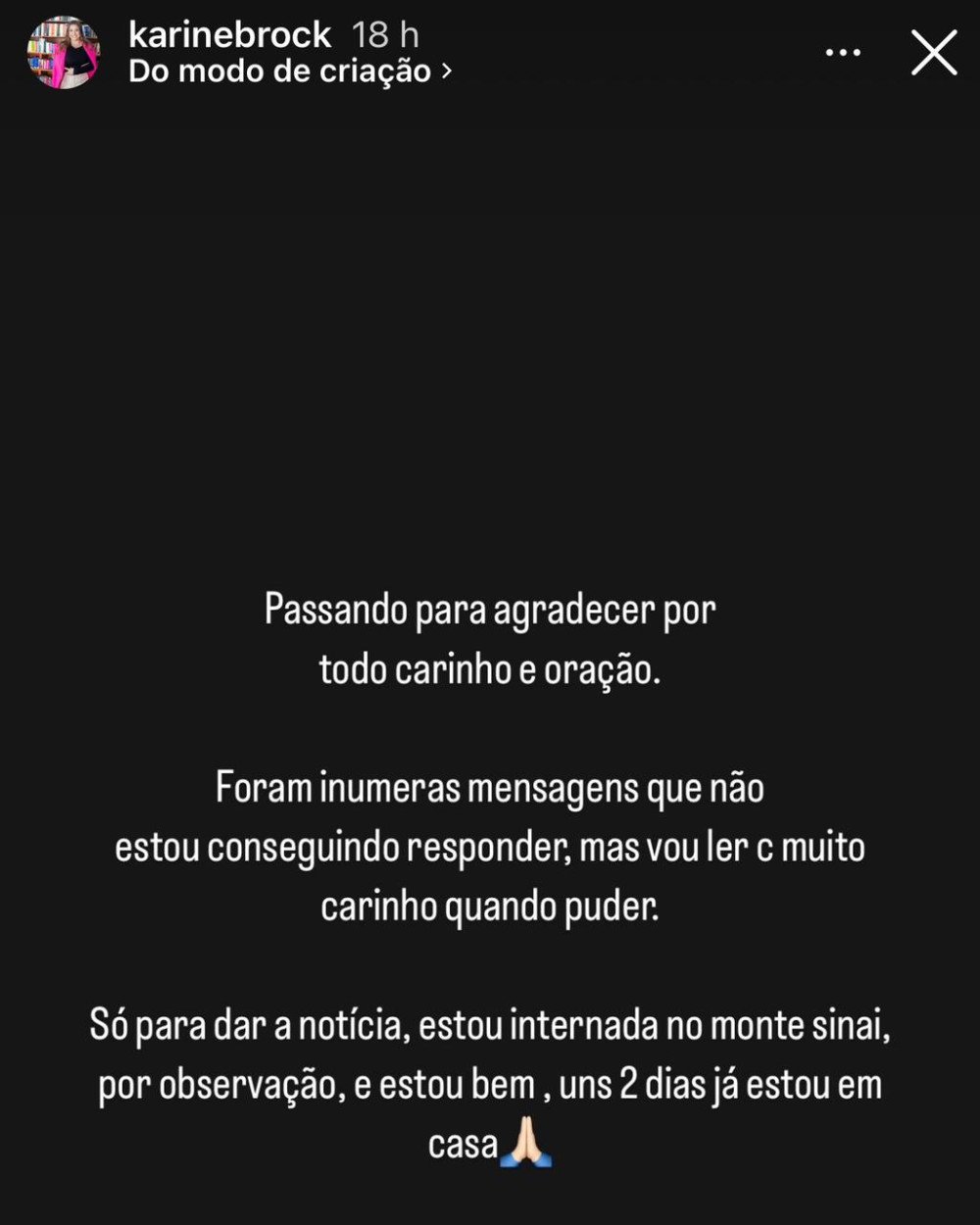
Task: Tap the '18 h' timestamp
Action: (386, 34)
